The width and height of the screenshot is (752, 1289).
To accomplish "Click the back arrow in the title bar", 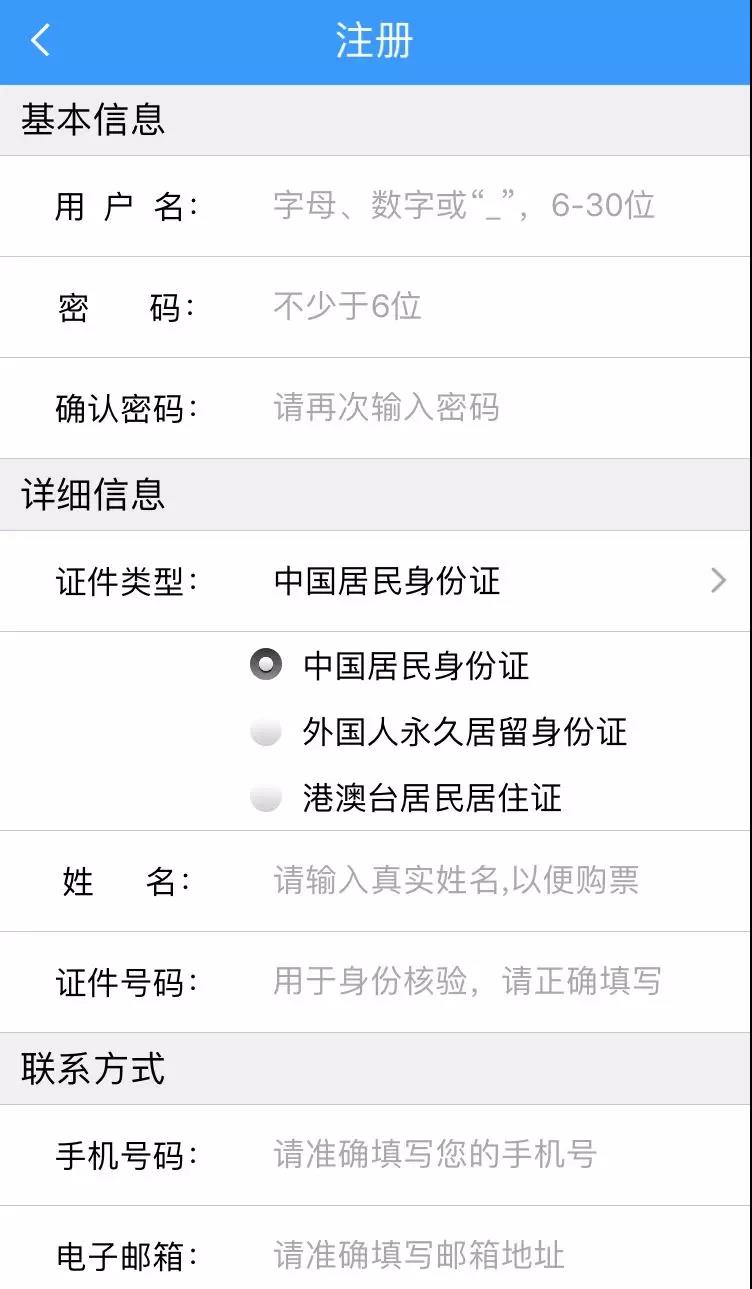I will click(x=40, y=42).
